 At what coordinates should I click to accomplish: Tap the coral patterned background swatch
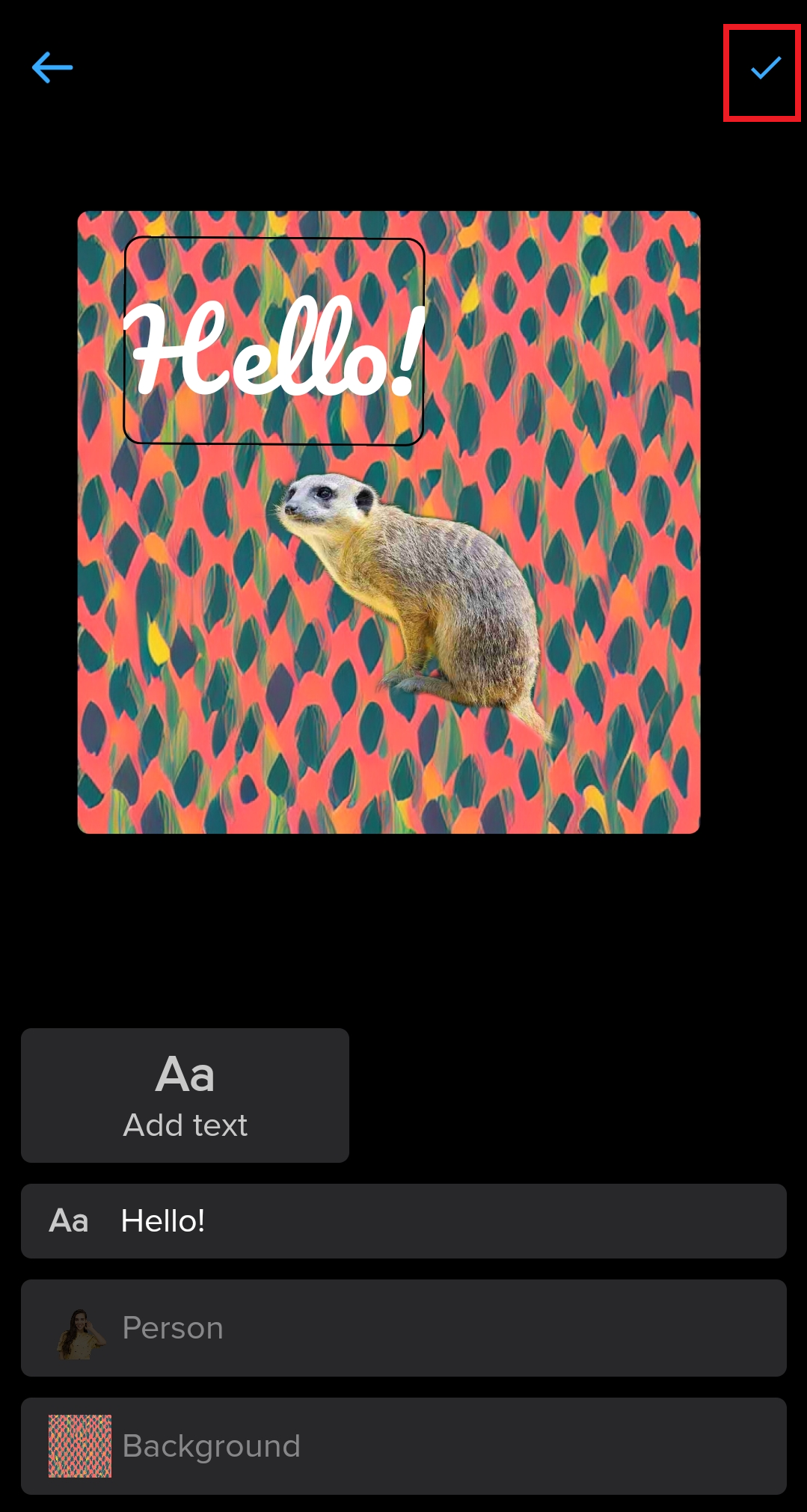click(x=80, y=1445)
